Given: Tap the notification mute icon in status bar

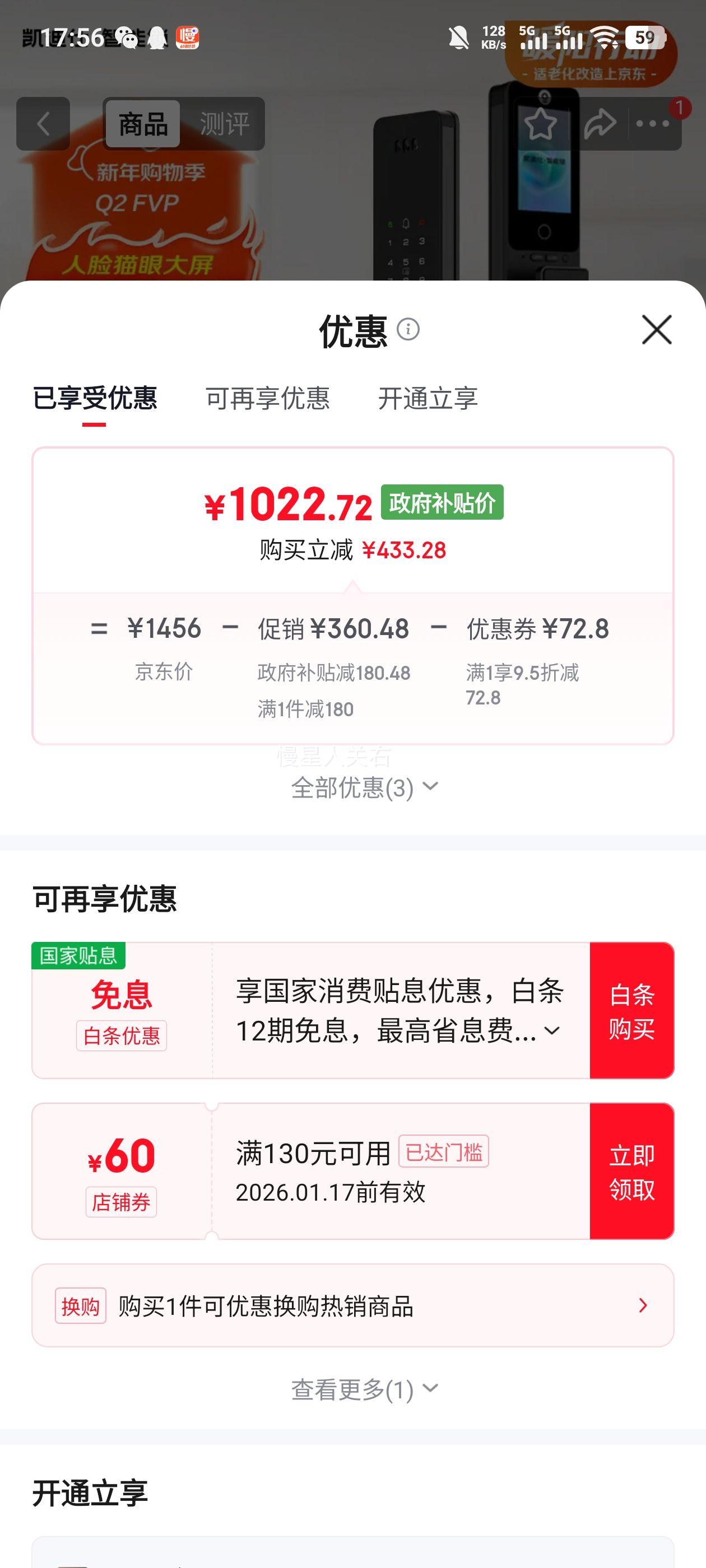Looking at the screenshot, I should point(459,38).
